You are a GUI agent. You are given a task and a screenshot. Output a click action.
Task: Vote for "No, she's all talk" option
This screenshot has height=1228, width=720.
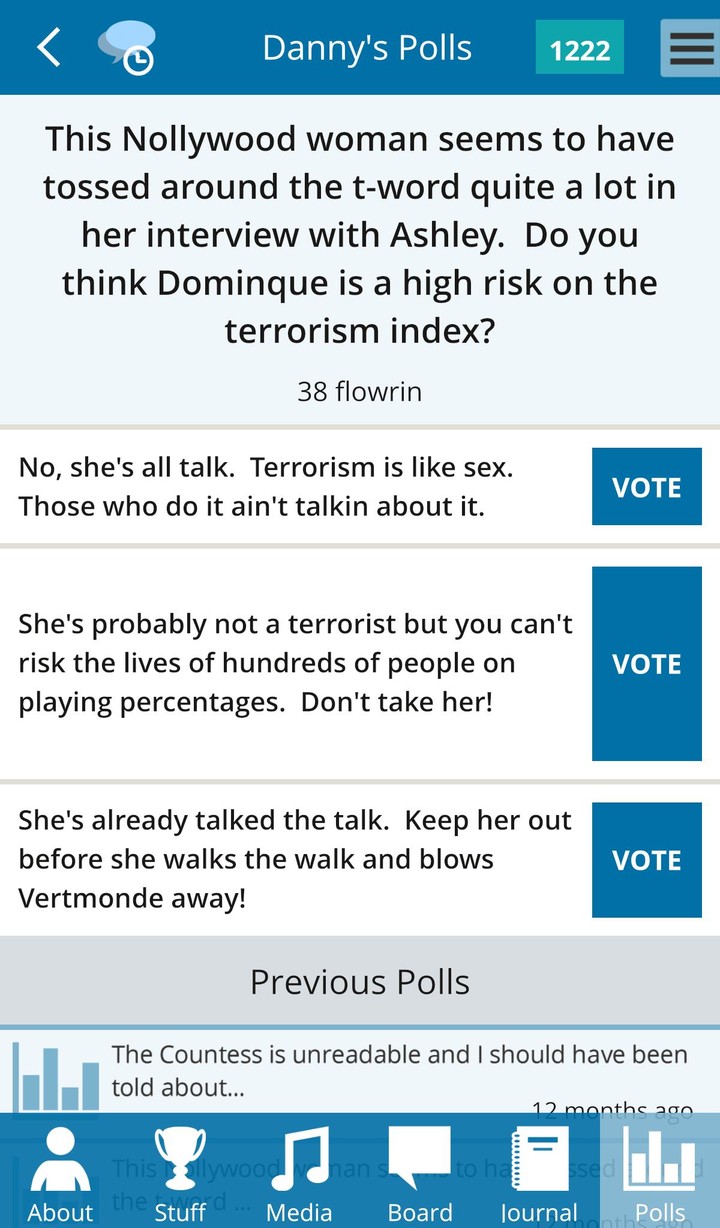(x=646, y=487)
